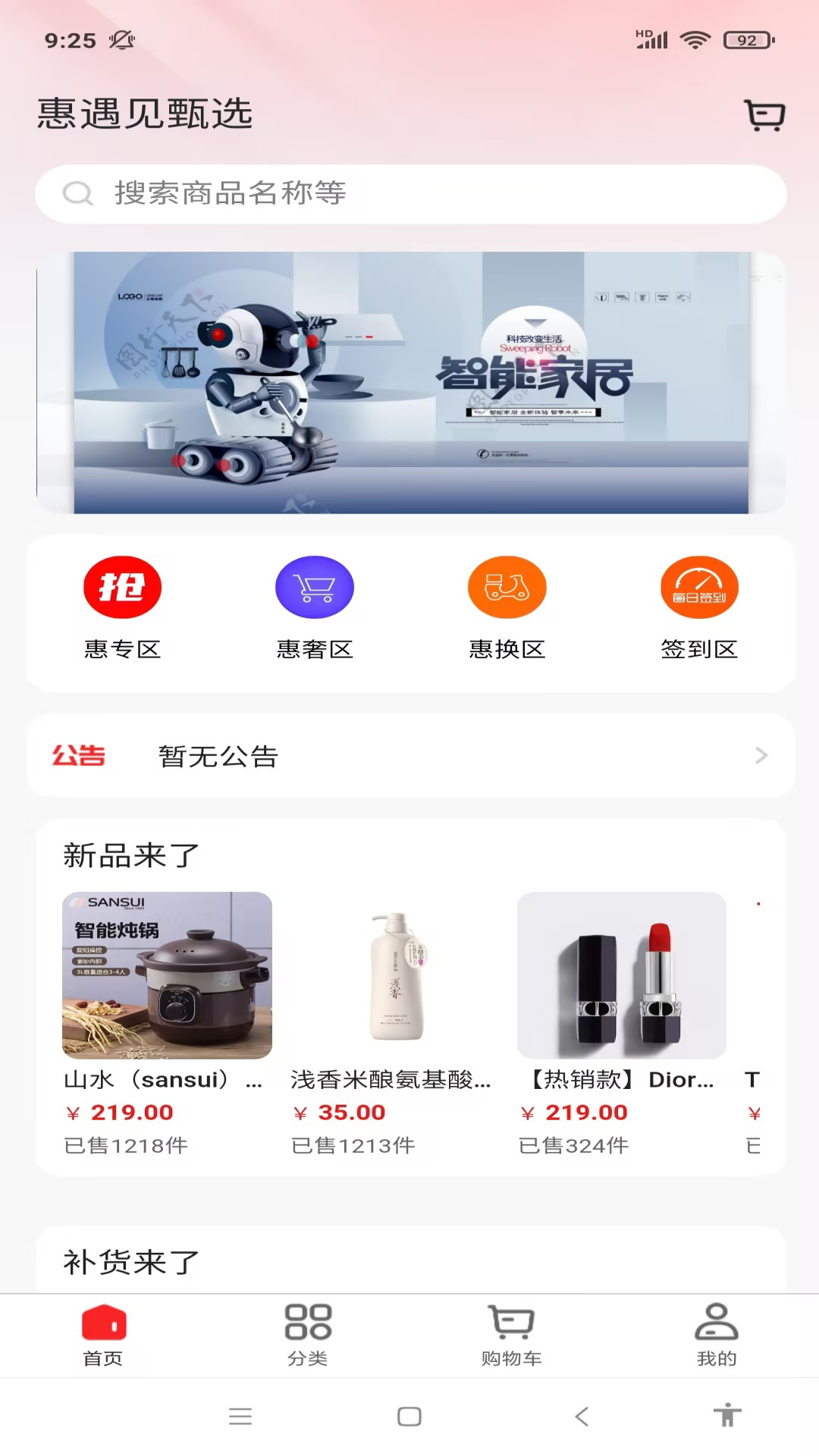Tap the 签到区 daily check-in icon
The image size is (819, 1456).
point(698,587)
